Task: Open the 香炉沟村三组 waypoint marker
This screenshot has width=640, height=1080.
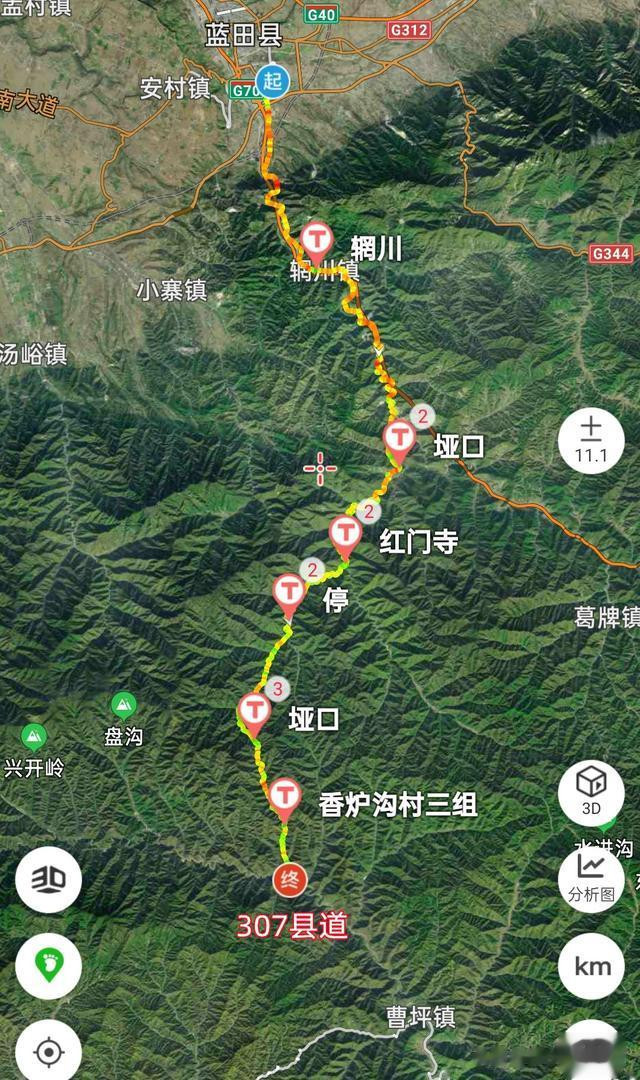Action: point(285,800)
